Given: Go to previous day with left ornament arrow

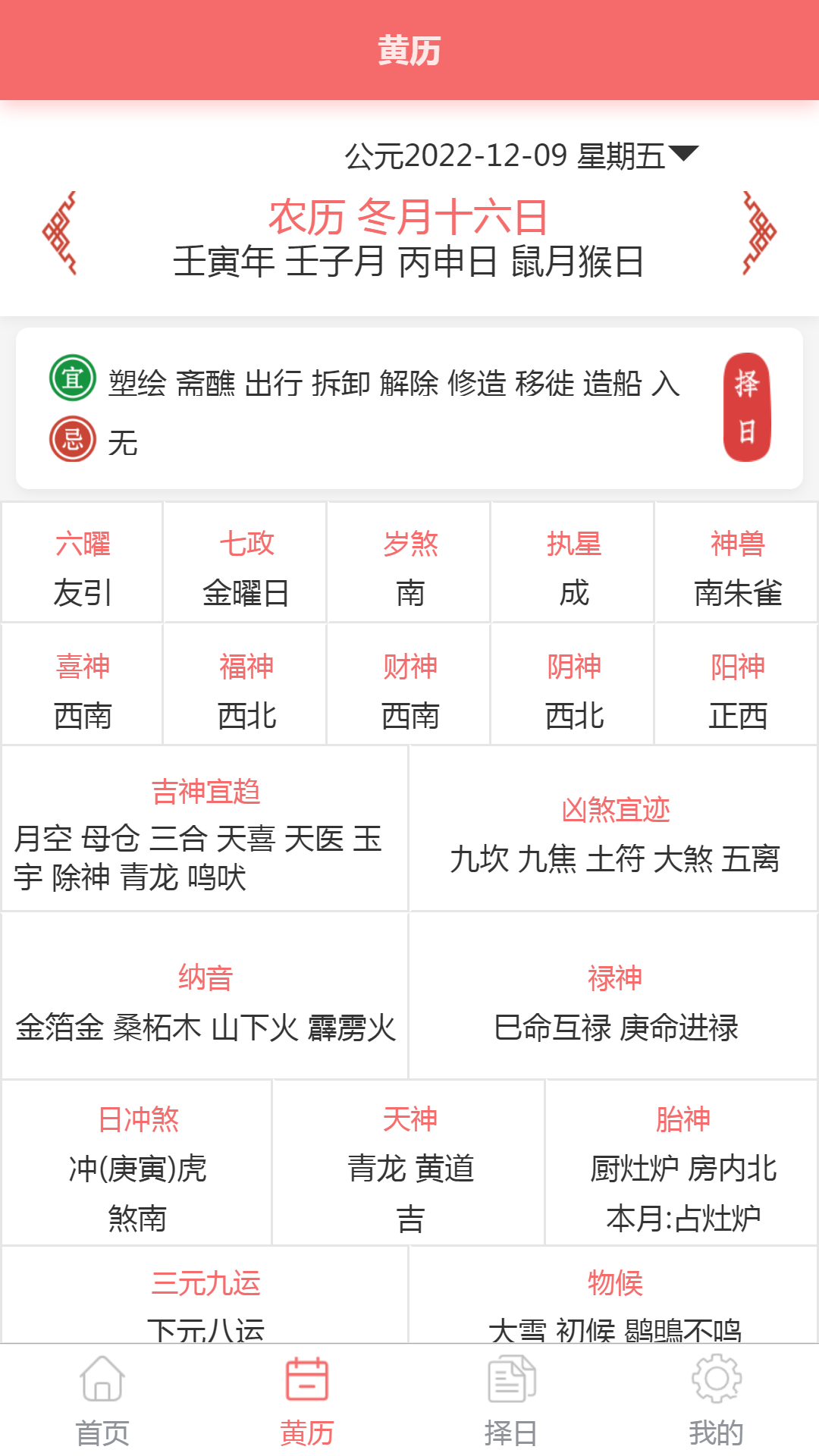Looking at the screenshot, I should click(x=60, y=233).
